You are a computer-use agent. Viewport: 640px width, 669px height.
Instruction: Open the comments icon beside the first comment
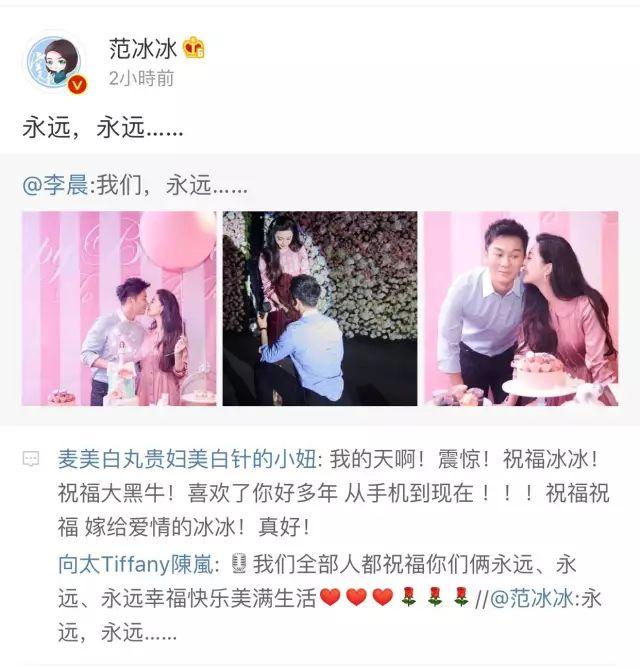[x=32, y=459]
